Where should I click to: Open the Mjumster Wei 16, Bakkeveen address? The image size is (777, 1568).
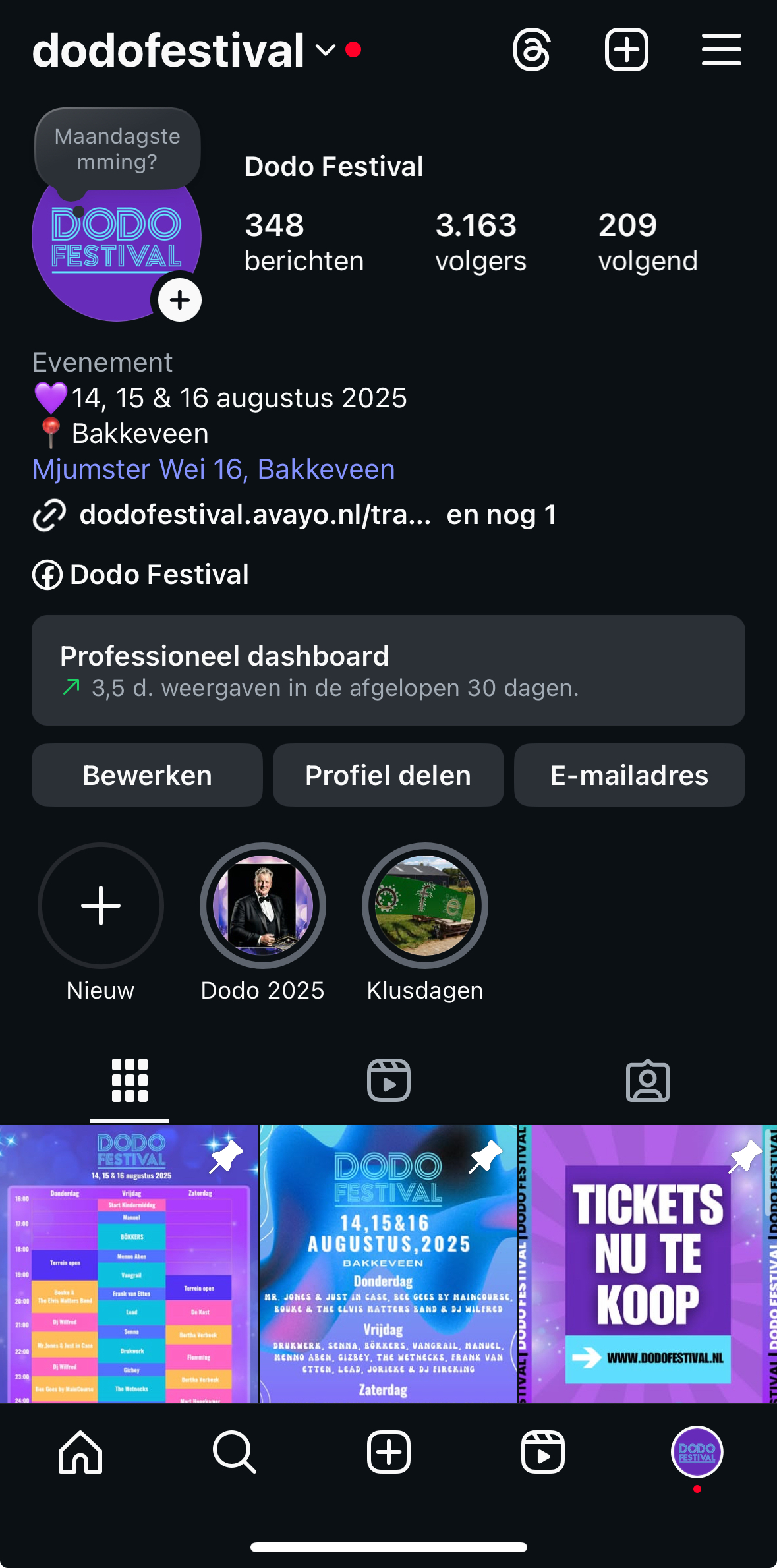214,469
